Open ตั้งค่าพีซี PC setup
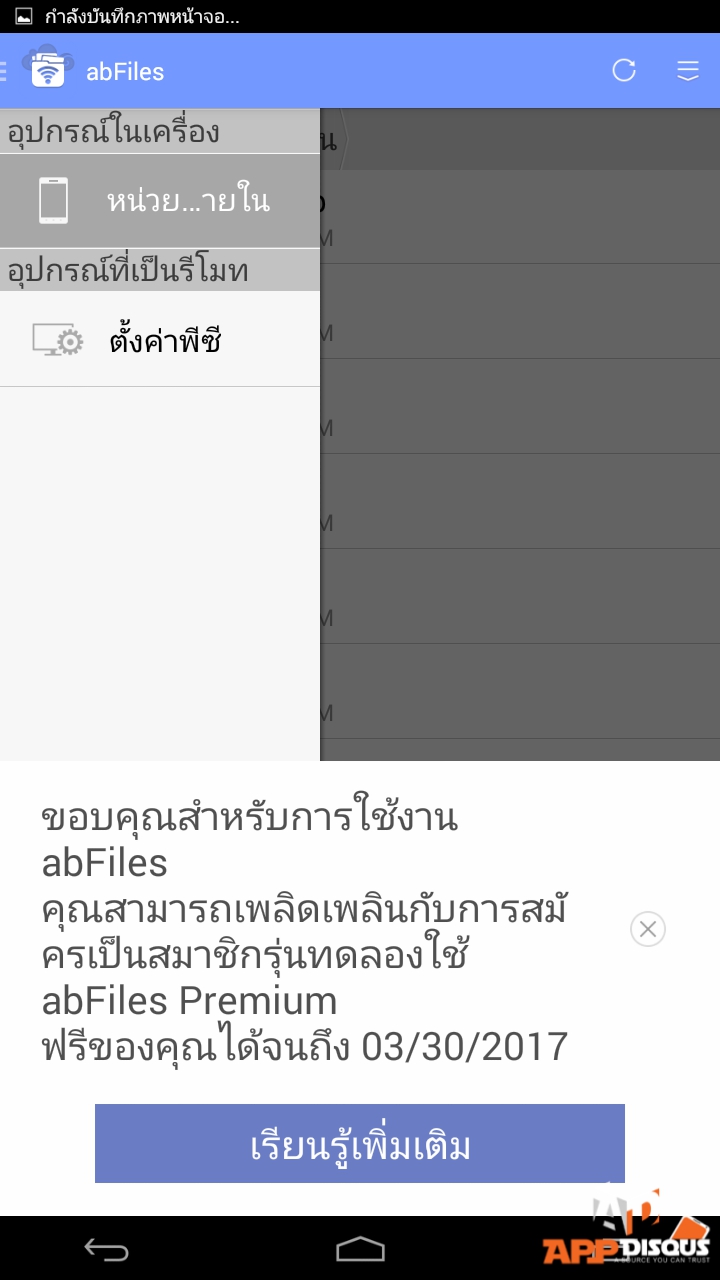Image resolution: width=720 pixels, height=1280 pixels. click(x=160, y=341)
